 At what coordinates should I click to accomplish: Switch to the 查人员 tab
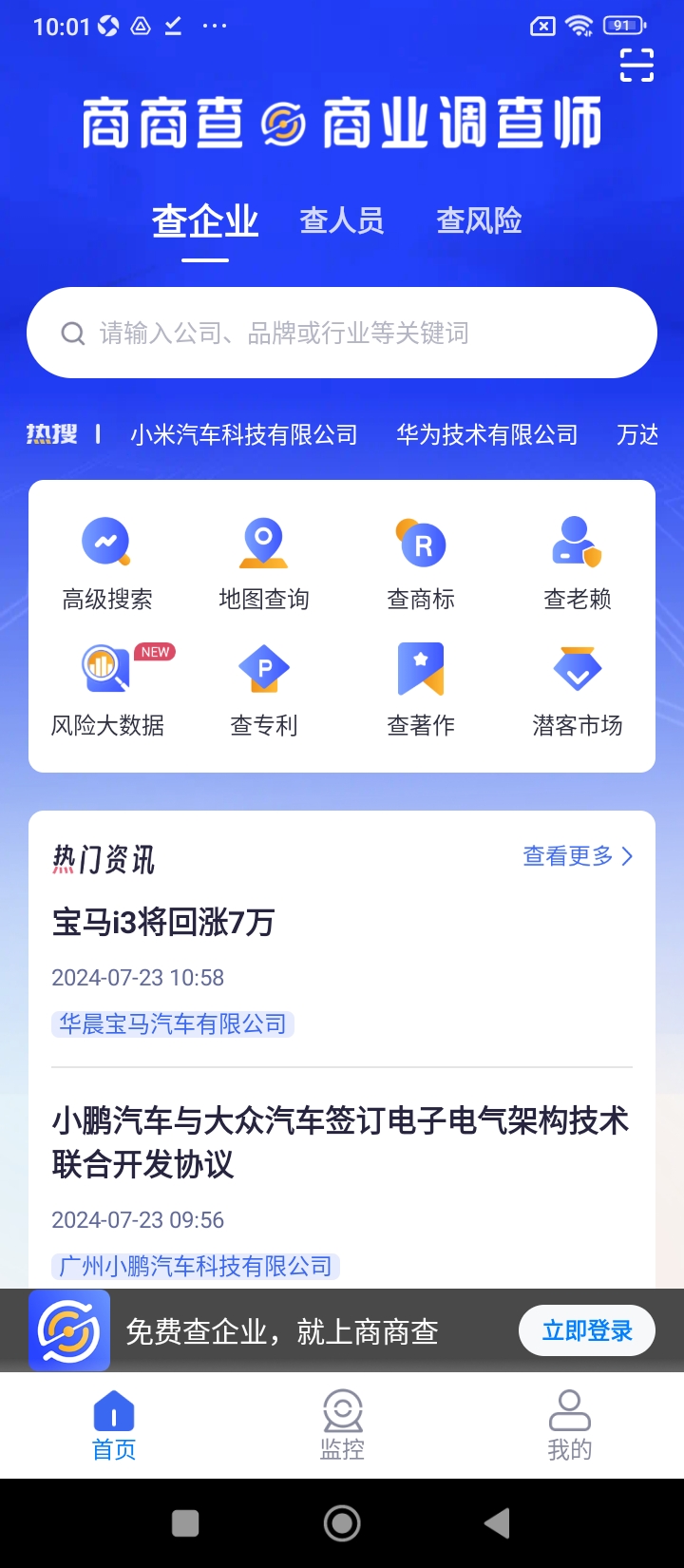[342, 220]
